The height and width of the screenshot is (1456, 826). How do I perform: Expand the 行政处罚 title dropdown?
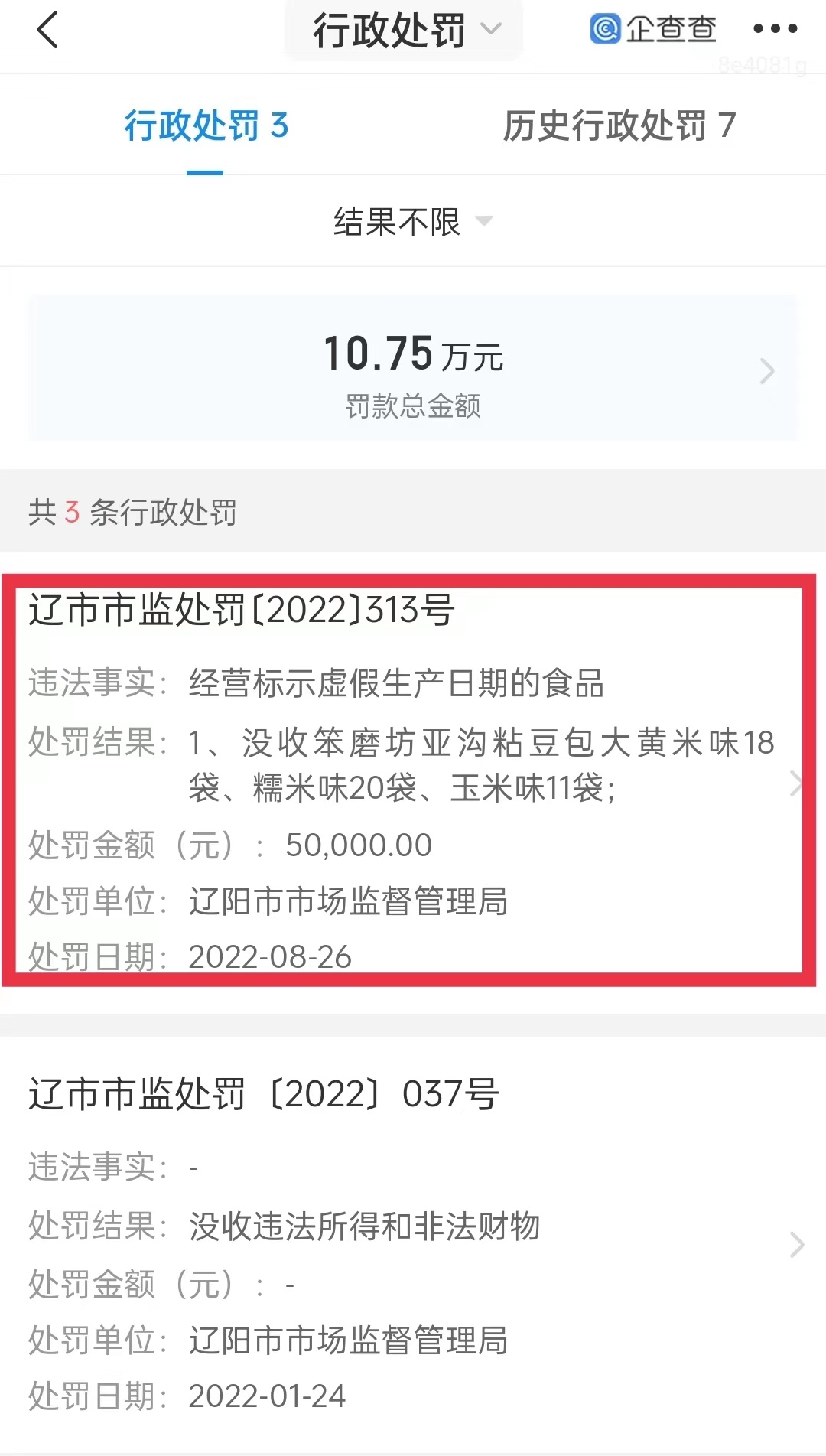405,31
